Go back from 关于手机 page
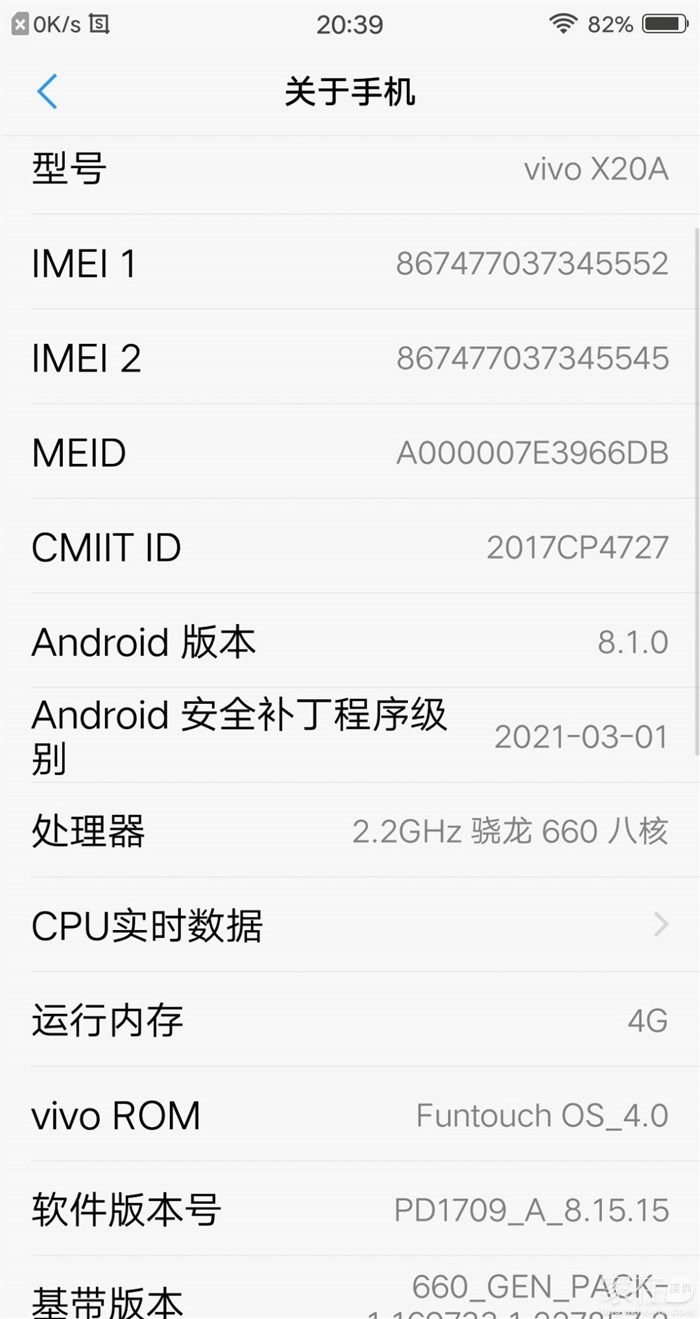700x1319 pixels. click(47, 92)
